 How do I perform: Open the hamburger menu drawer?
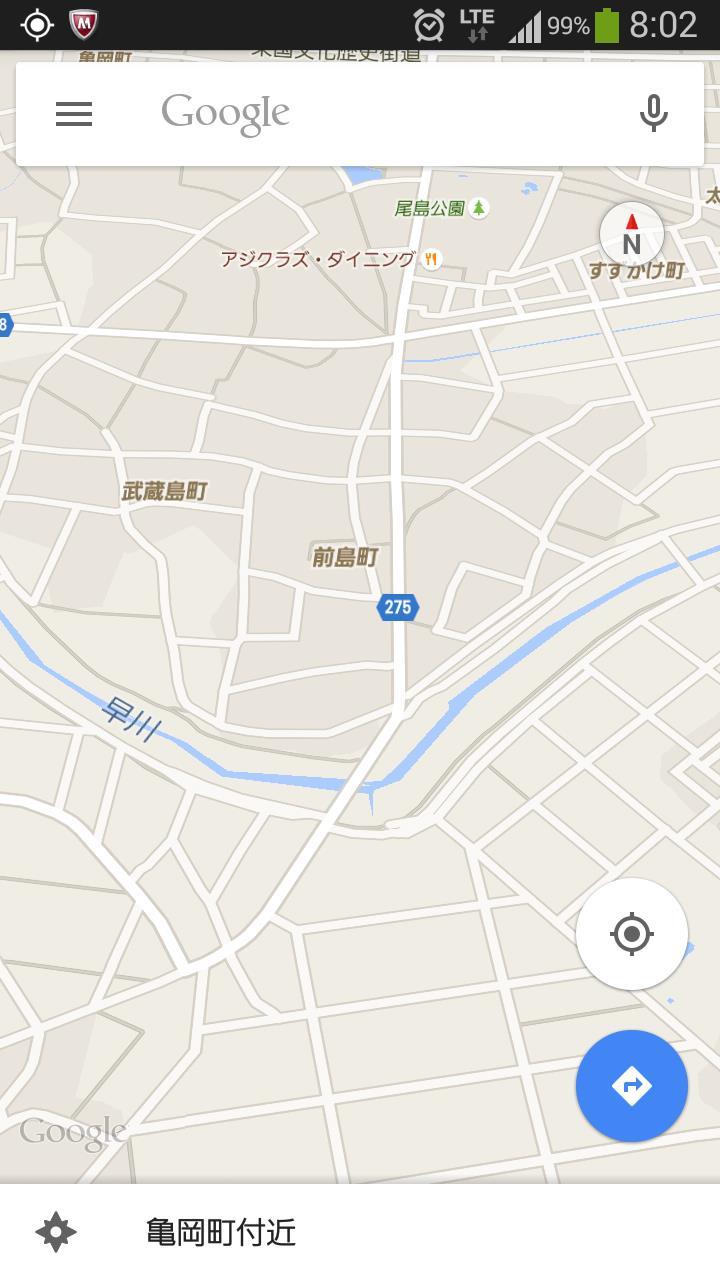point(74,114)
